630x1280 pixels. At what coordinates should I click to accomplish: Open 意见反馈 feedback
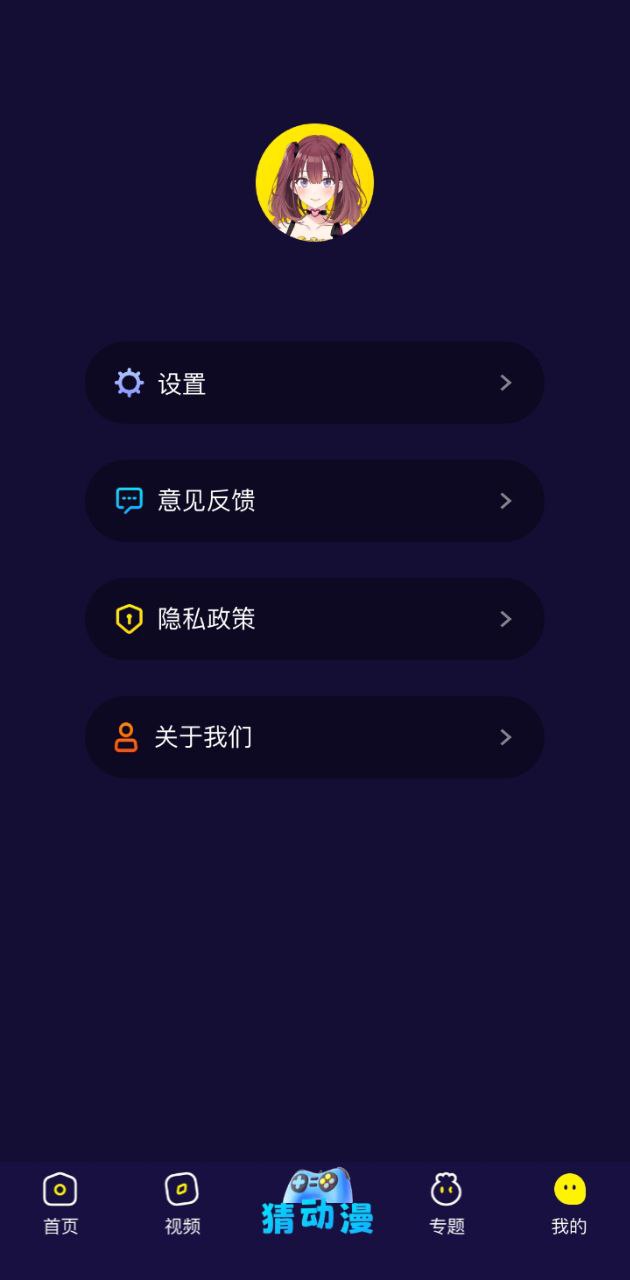tap(314, 501)
